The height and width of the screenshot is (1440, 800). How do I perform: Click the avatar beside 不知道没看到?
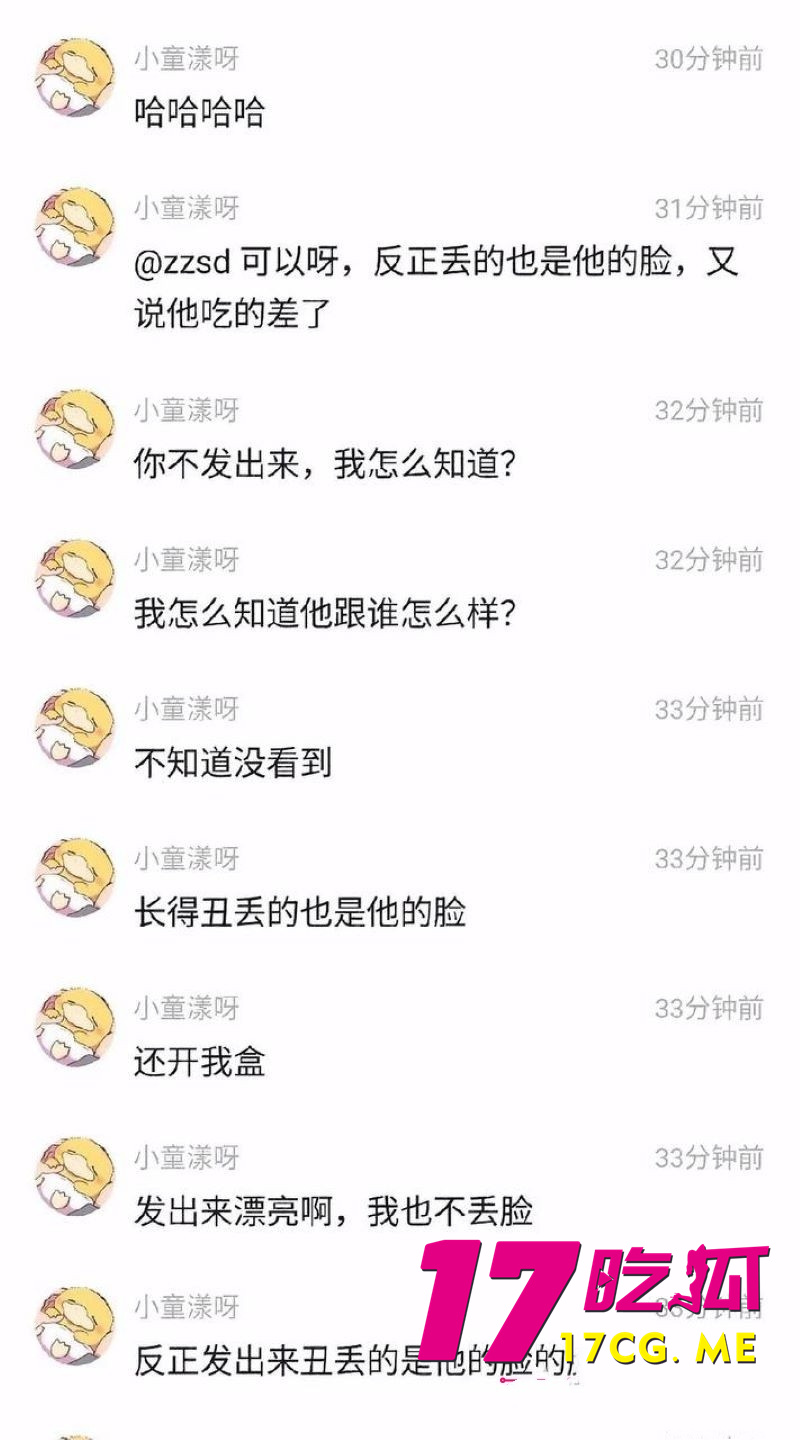tap(72, 725)
